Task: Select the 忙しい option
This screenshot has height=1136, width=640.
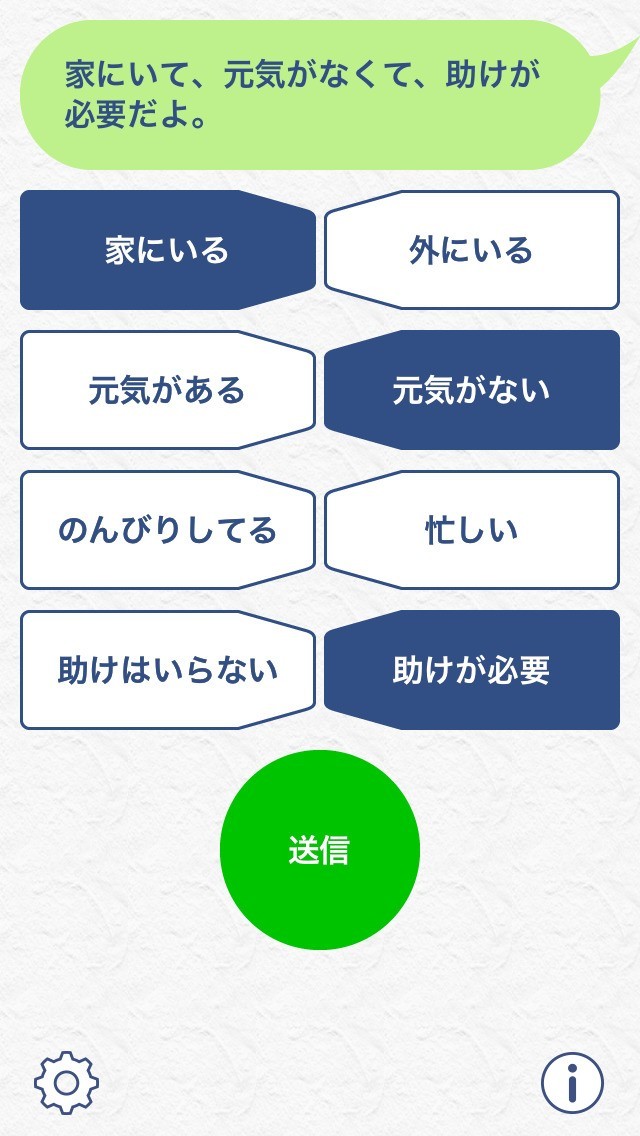Action: [x=471, y=530]
